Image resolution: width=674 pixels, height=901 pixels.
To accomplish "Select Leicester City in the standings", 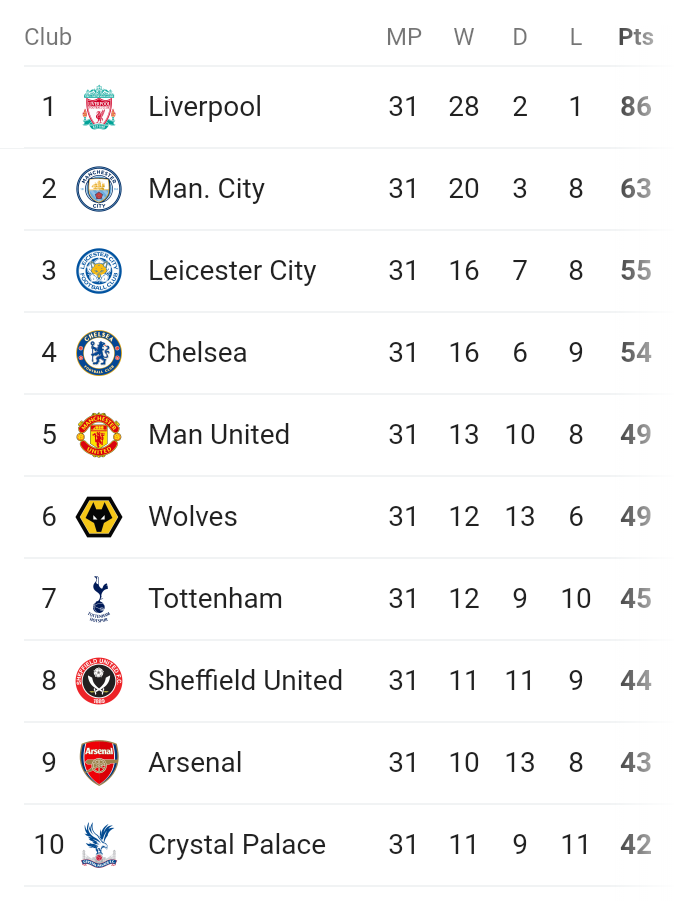I will tap(232, 271).
